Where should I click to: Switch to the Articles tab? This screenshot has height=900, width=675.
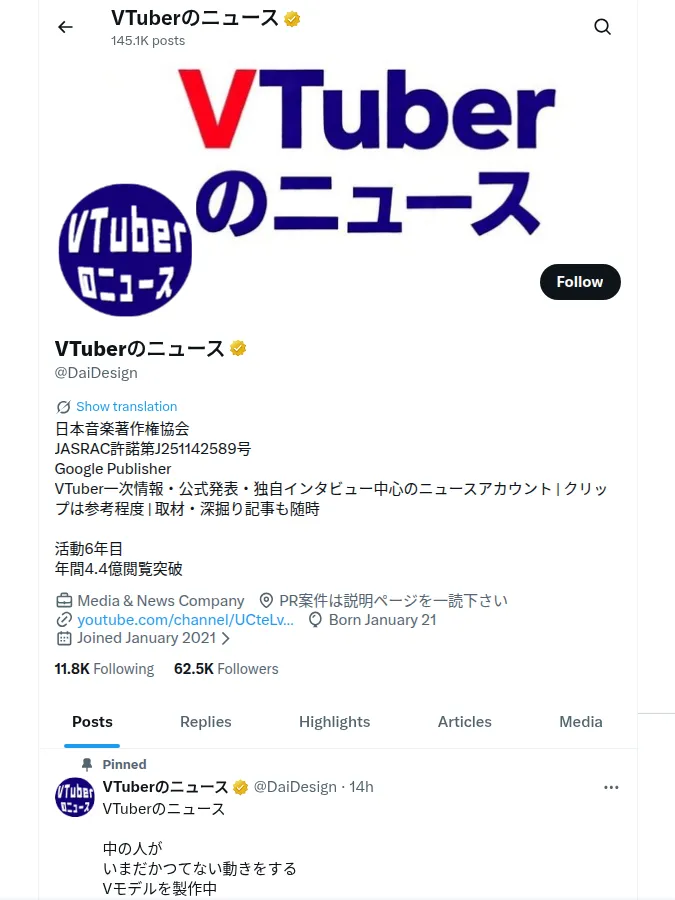click(x=465, y=721)
